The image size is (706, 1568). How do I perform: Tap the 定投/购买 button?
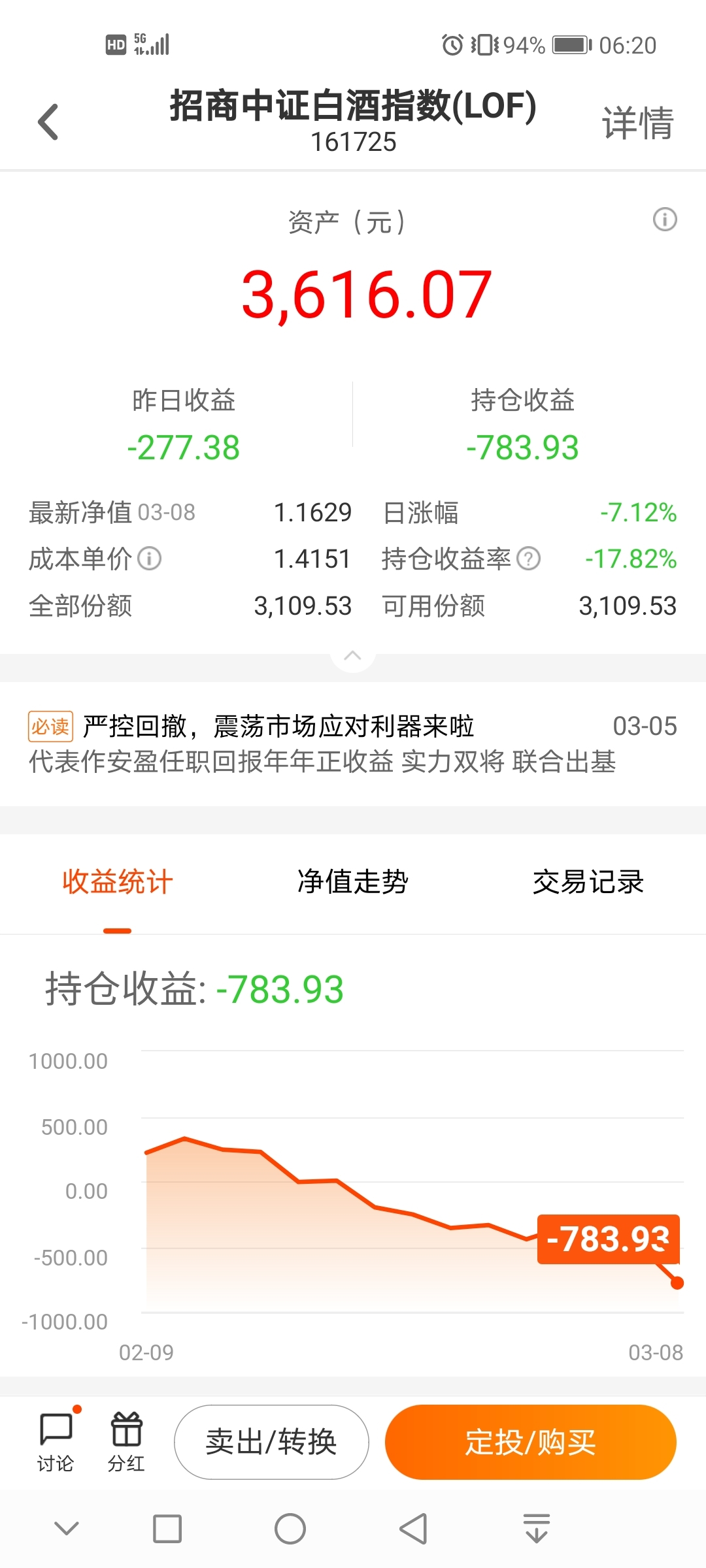pyautogui.click(x=530, y=1442)
